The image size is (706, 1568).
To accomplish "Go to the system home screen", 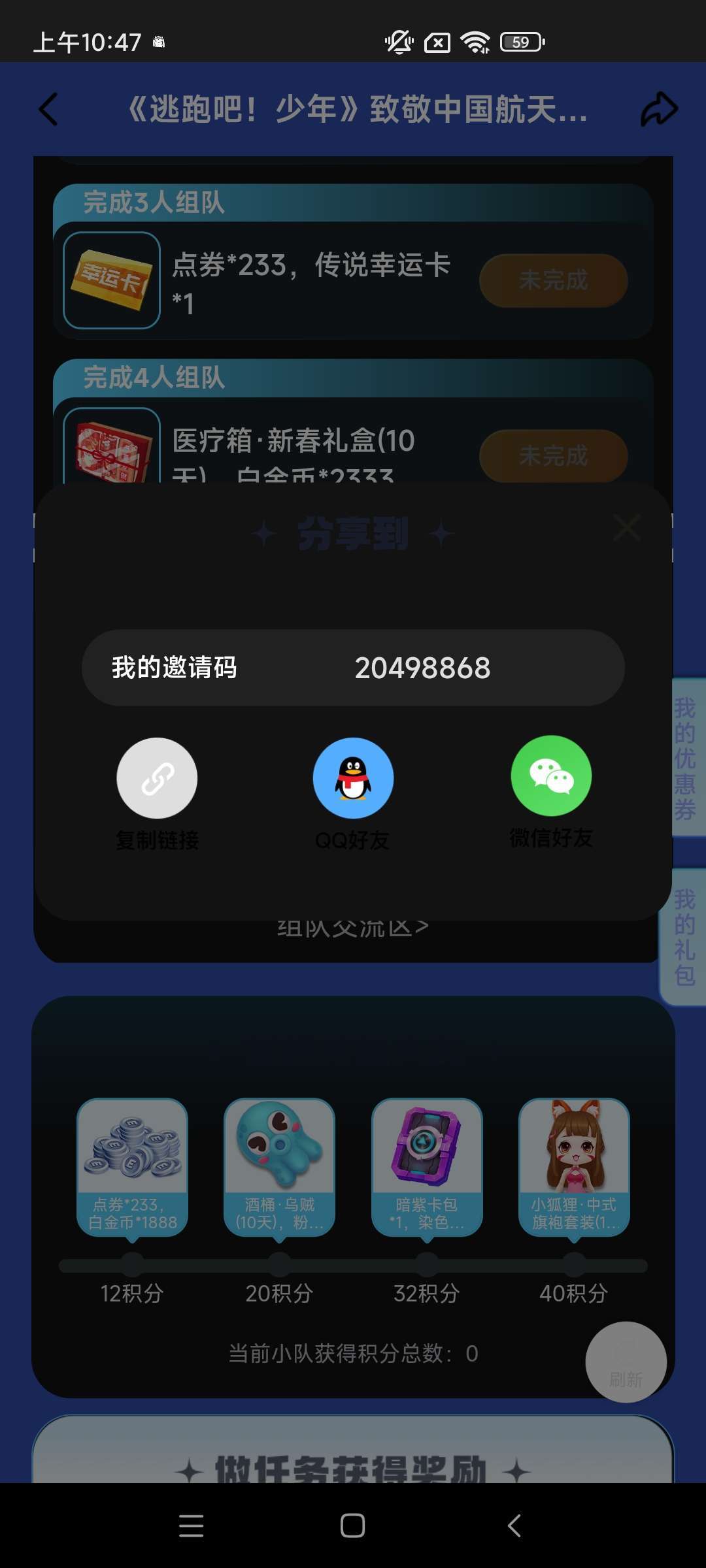I will (352, 1526).
